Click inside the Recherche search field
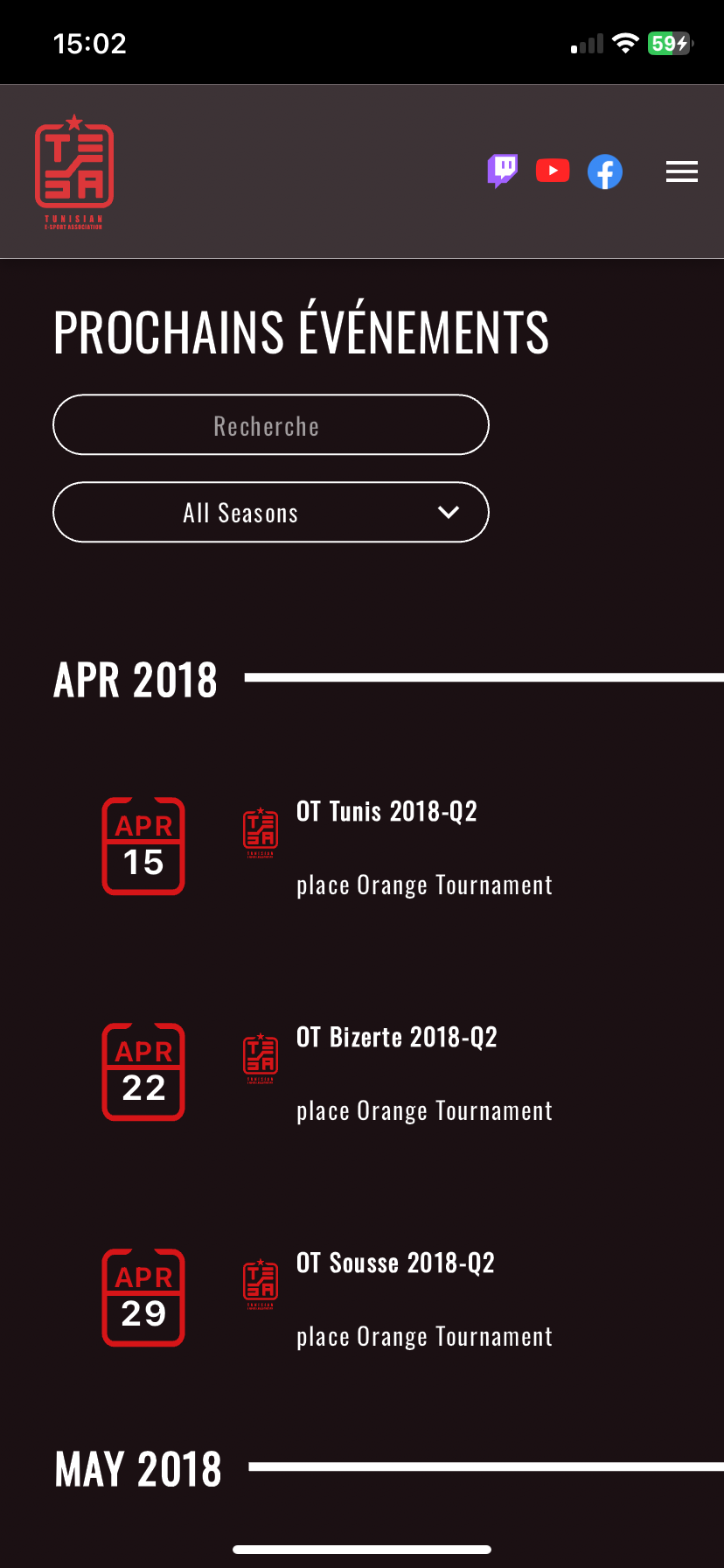This screenshot has width=724, height=1568. (271, 425)
